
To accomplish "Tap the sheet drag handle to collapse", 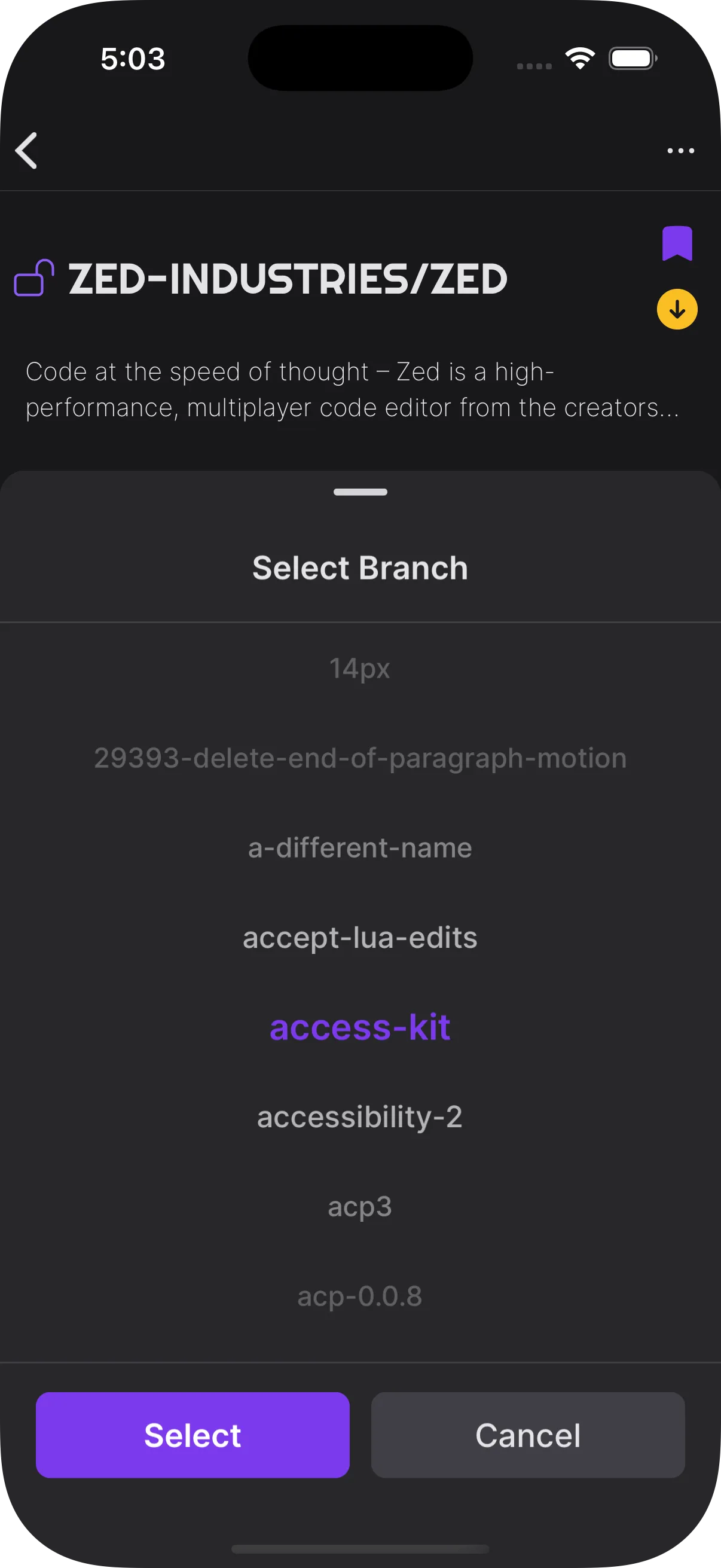I will tap(360, 492).
